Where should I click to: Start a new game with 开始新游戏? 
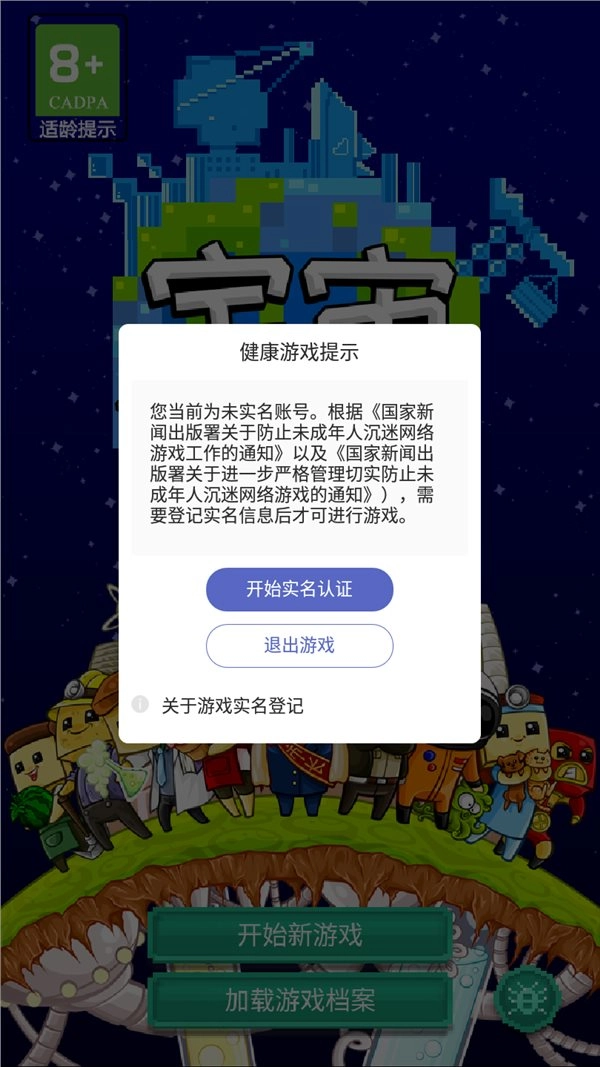(299, 936)
